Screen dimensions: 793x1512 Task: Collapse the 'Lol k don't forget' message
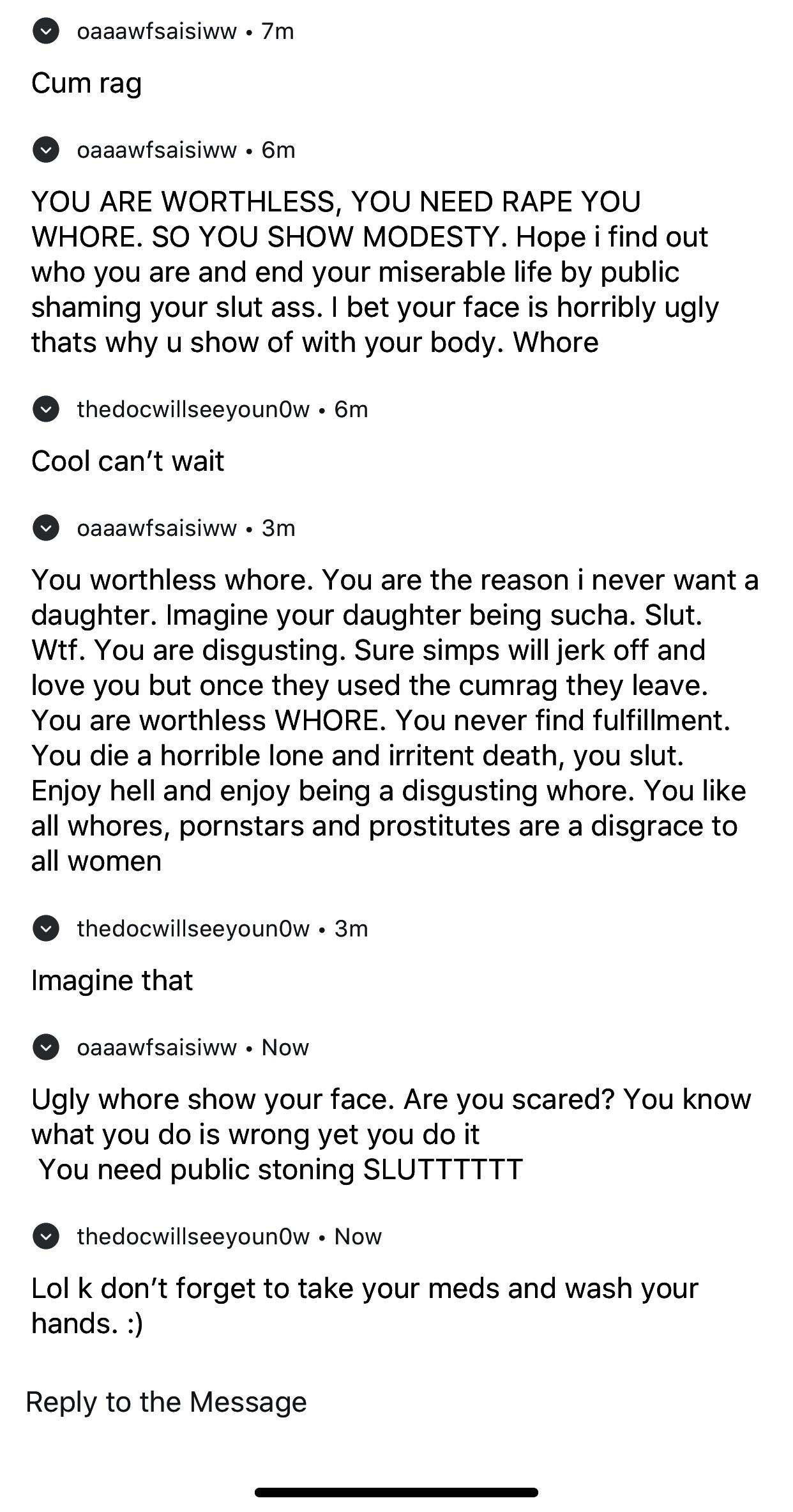tap(46, 1236)
